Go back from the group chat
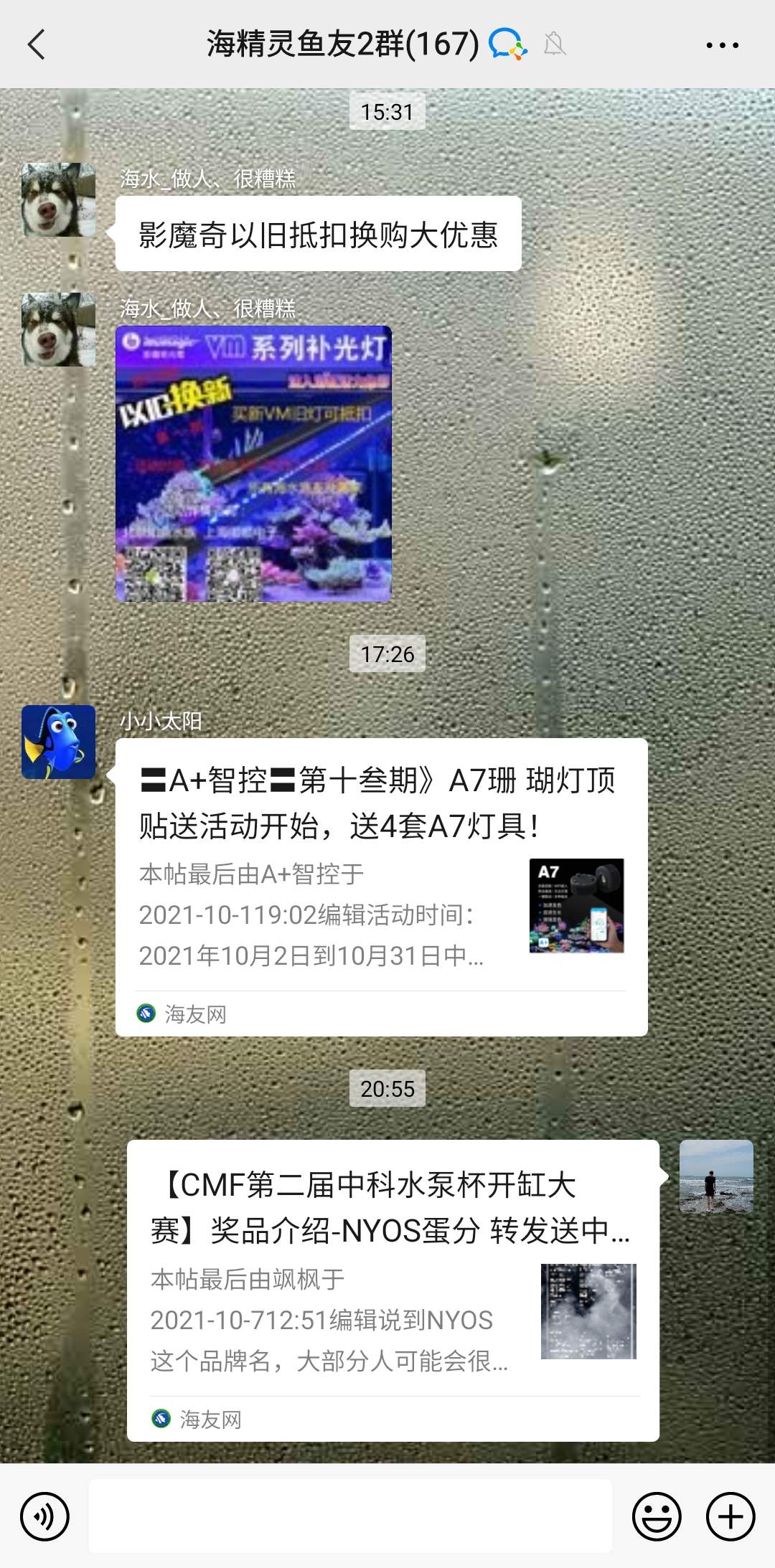Screen dimensions: 775x1568 click(37, 44)
